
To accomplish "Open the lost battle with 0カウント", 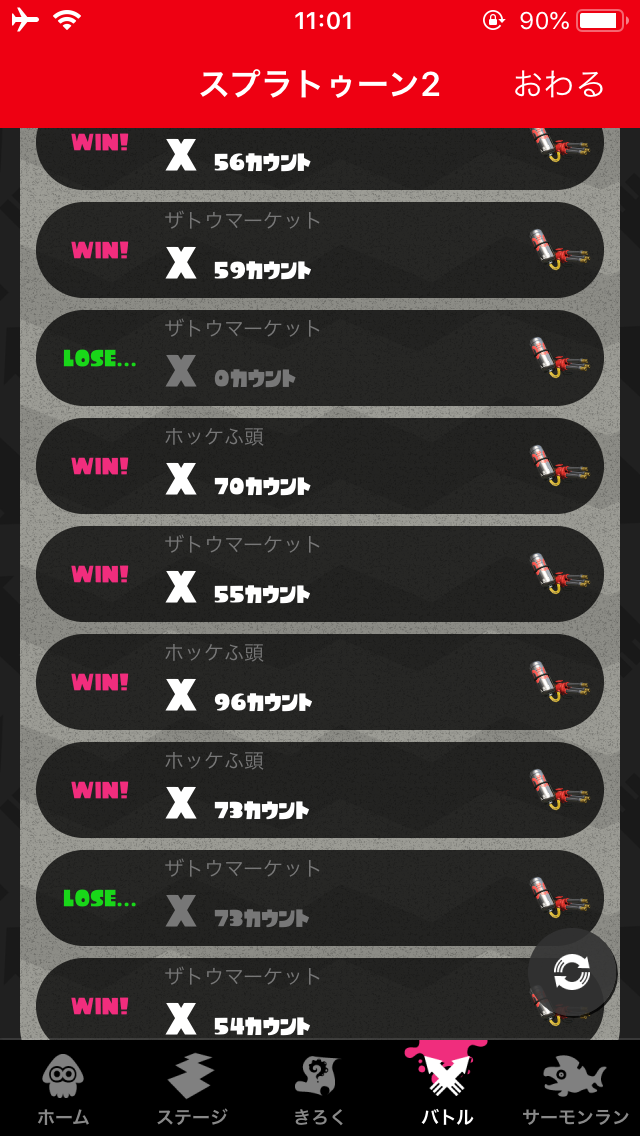I will click(320, 358).
